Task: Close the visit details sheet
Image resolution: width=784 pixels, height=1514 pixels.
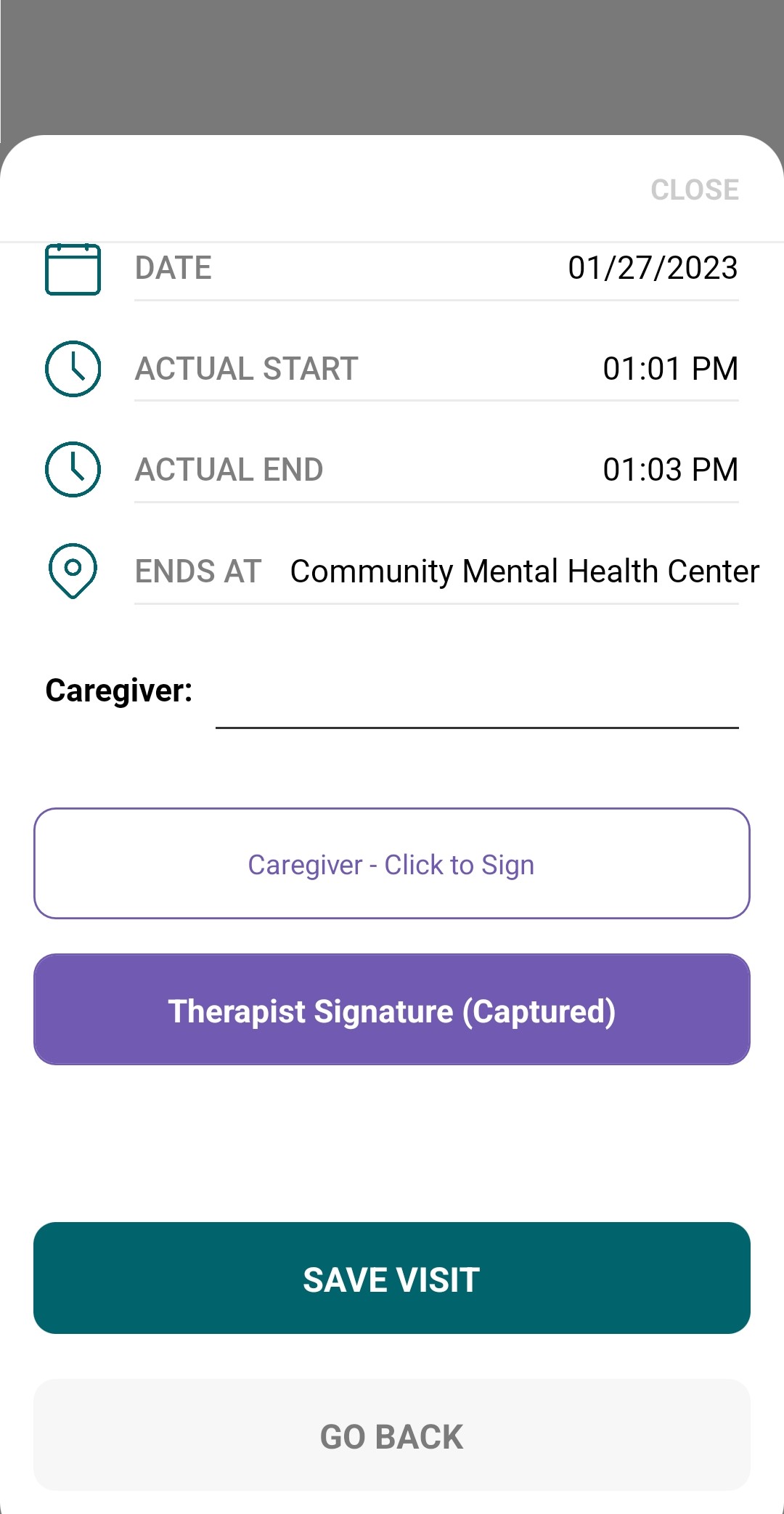Action: (x=695, y=190)
